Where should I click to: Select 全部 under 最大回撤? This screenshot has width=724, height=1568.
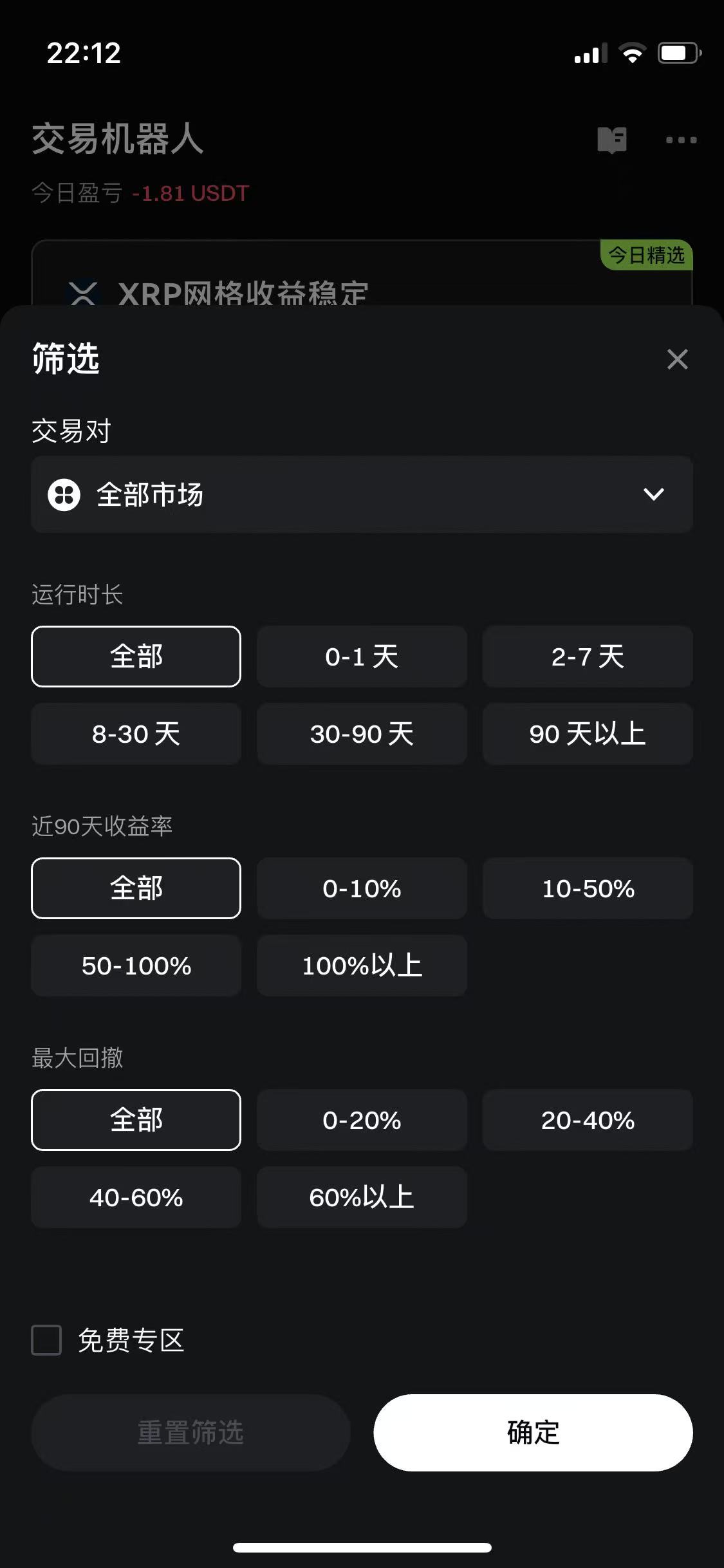pyautogui.click(x=136, y=1120)
